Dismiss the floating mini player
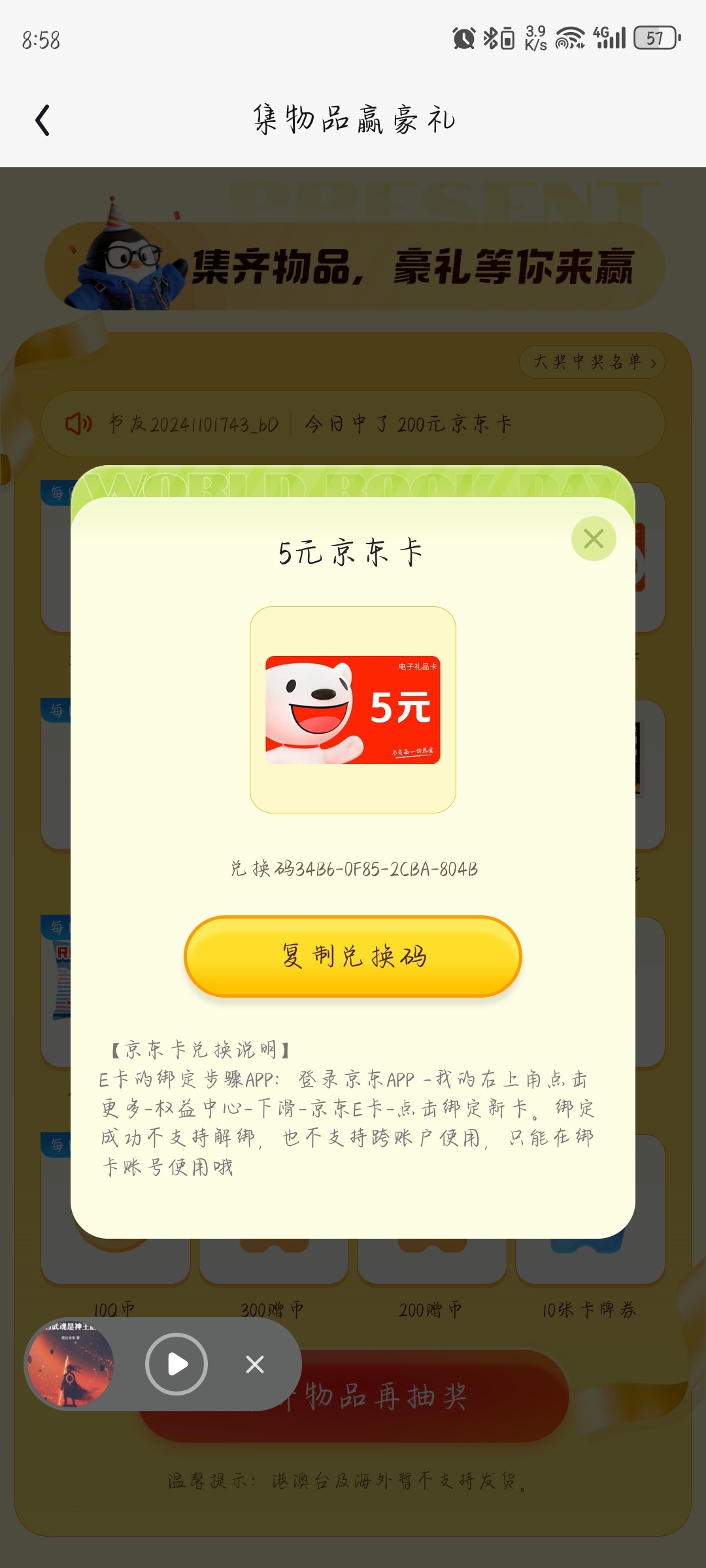This screenshot has width=706, height=1568. [x=255, y=1364]
